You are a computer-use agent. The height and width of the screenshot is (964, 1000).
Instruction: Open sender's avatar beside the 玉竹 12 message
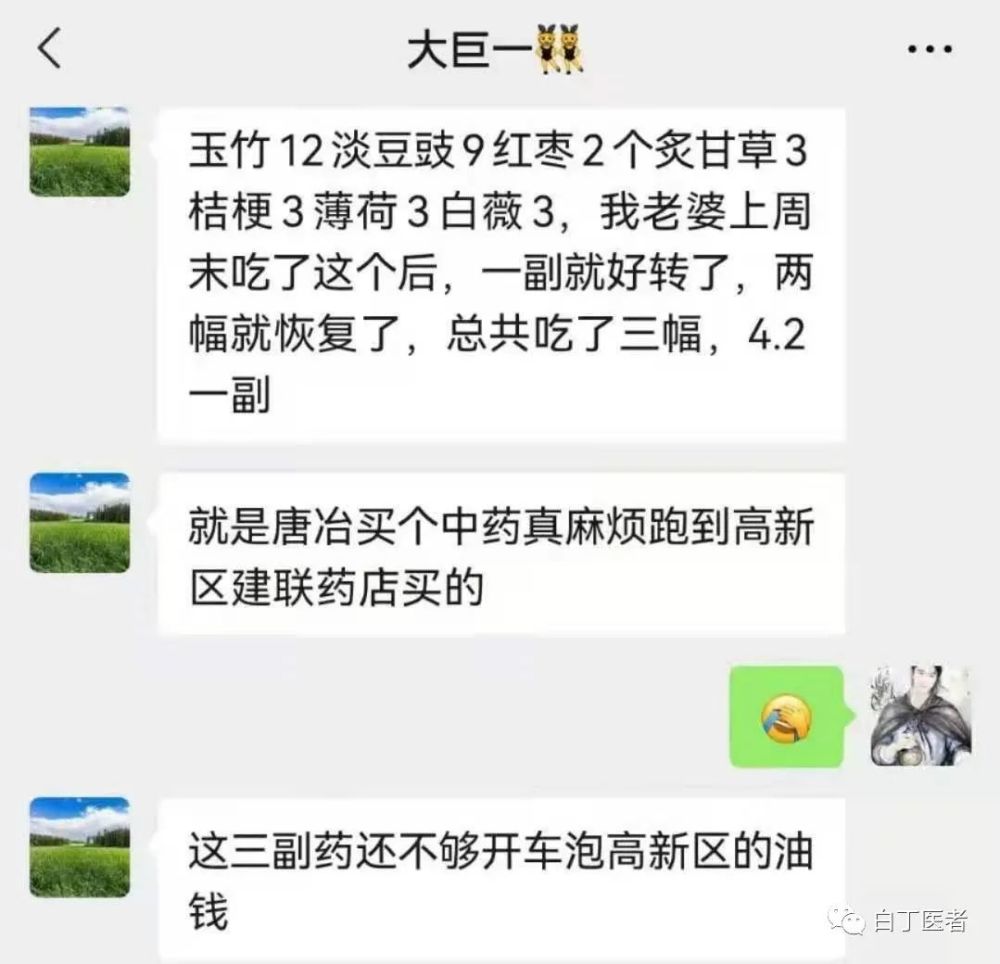(80, 152)
